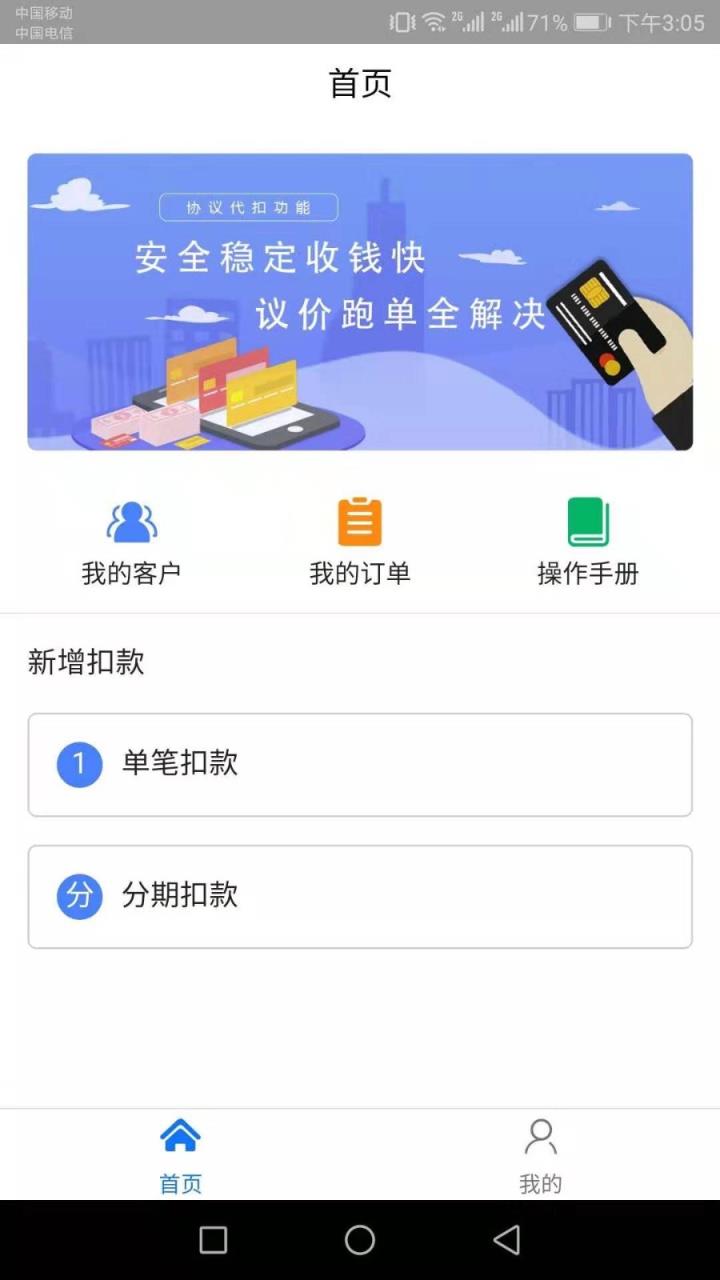Screen dimensions: 720x1280
Task: Switch to the 我的 tab
Action: click(540, 1155)
